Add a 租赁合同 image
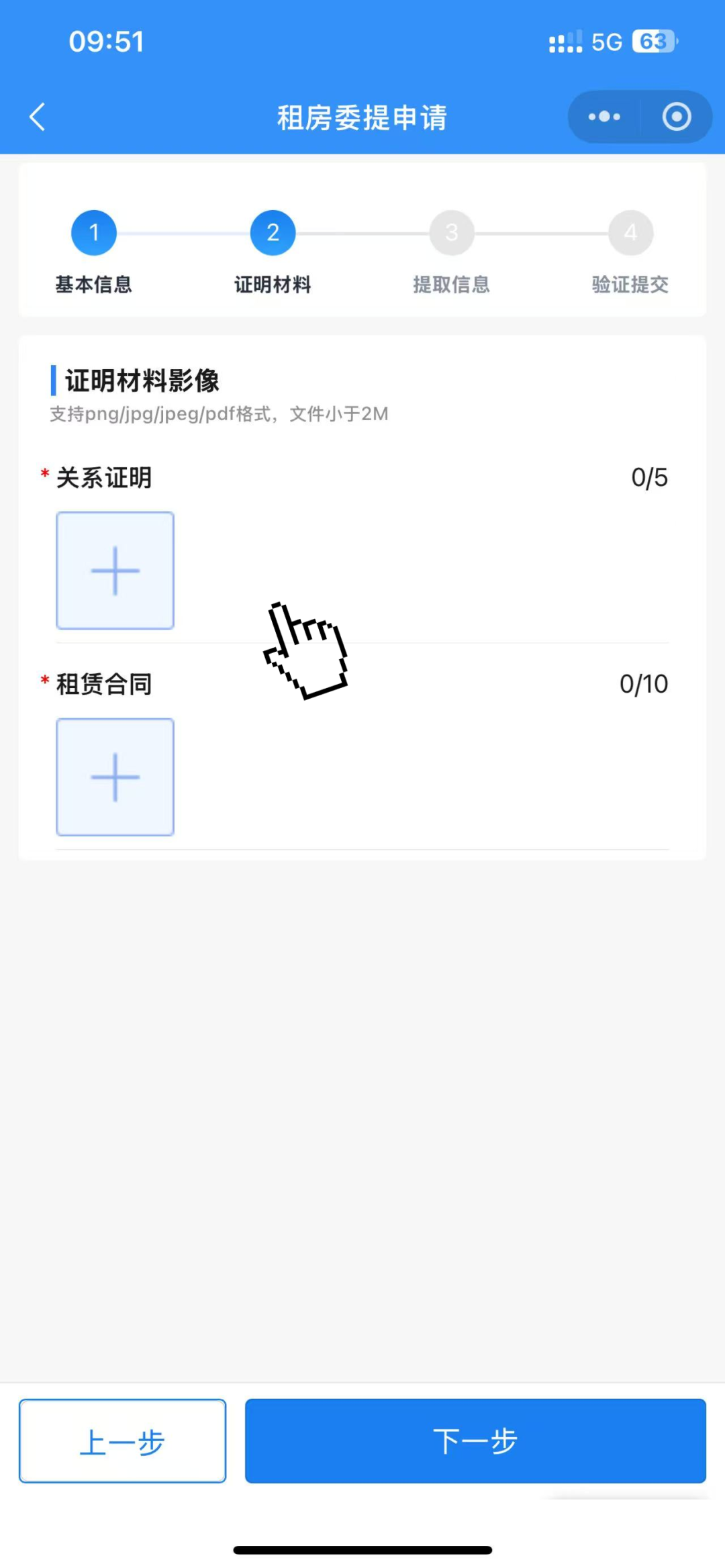 pos(115,777)
